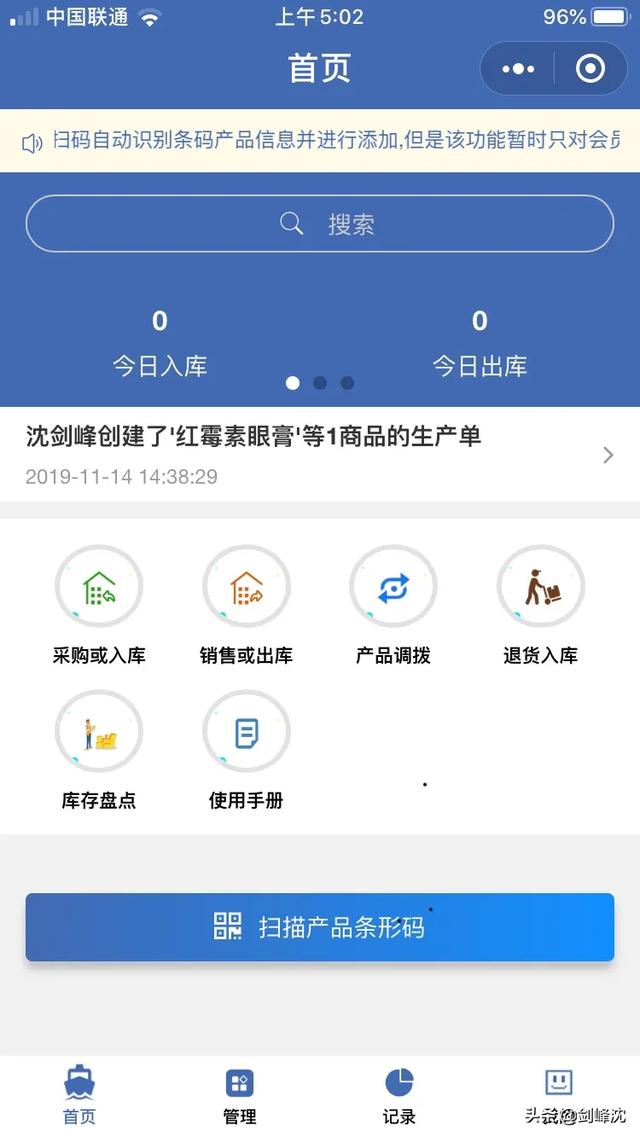Switch to the 首页 tab
The image size is (640, 1138).
(80, 1095)
